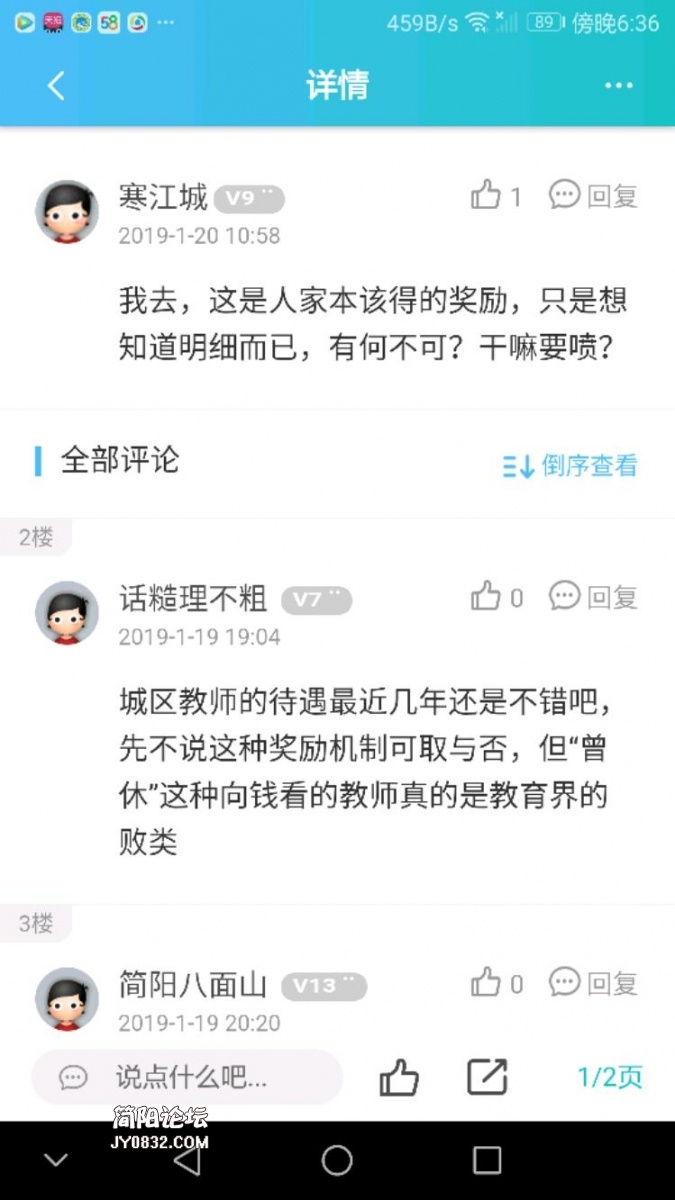Go back from the 详情 page
The image size is (675, 1200).
56,86
